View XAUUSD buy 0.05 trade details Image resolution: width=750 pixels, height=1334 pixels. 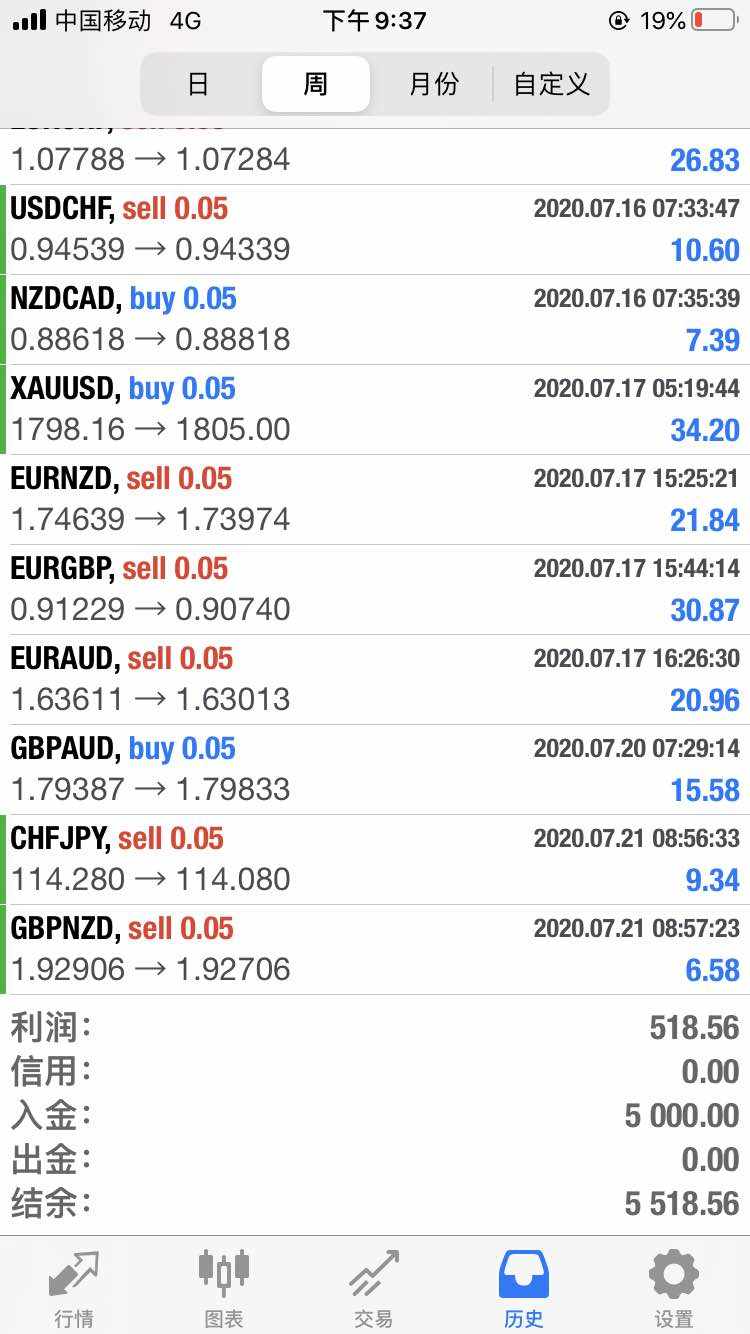coord(375,410)
